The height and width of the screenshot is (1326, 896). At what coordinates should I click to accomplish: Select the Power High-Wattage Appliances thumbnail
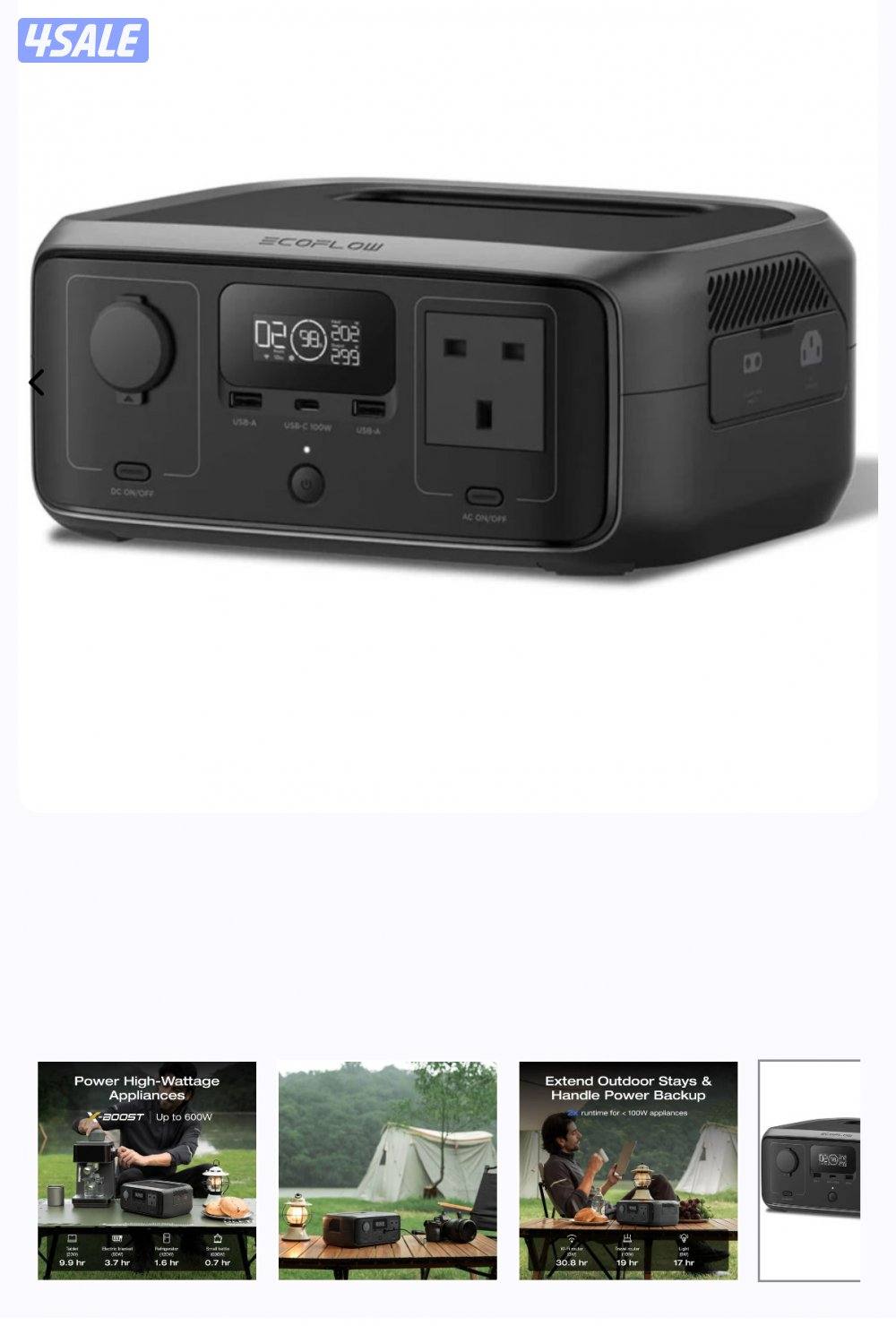click(147, 1170)
